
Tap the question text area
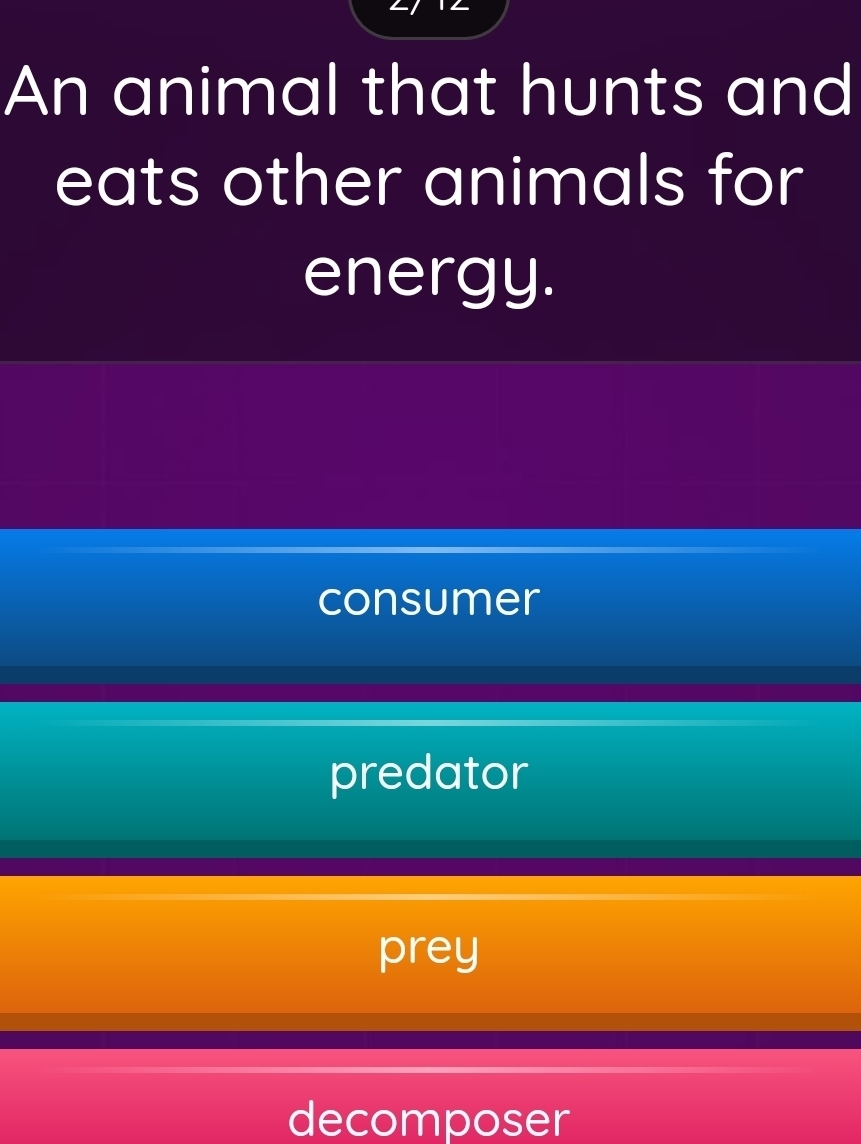(x=428, y=180)
